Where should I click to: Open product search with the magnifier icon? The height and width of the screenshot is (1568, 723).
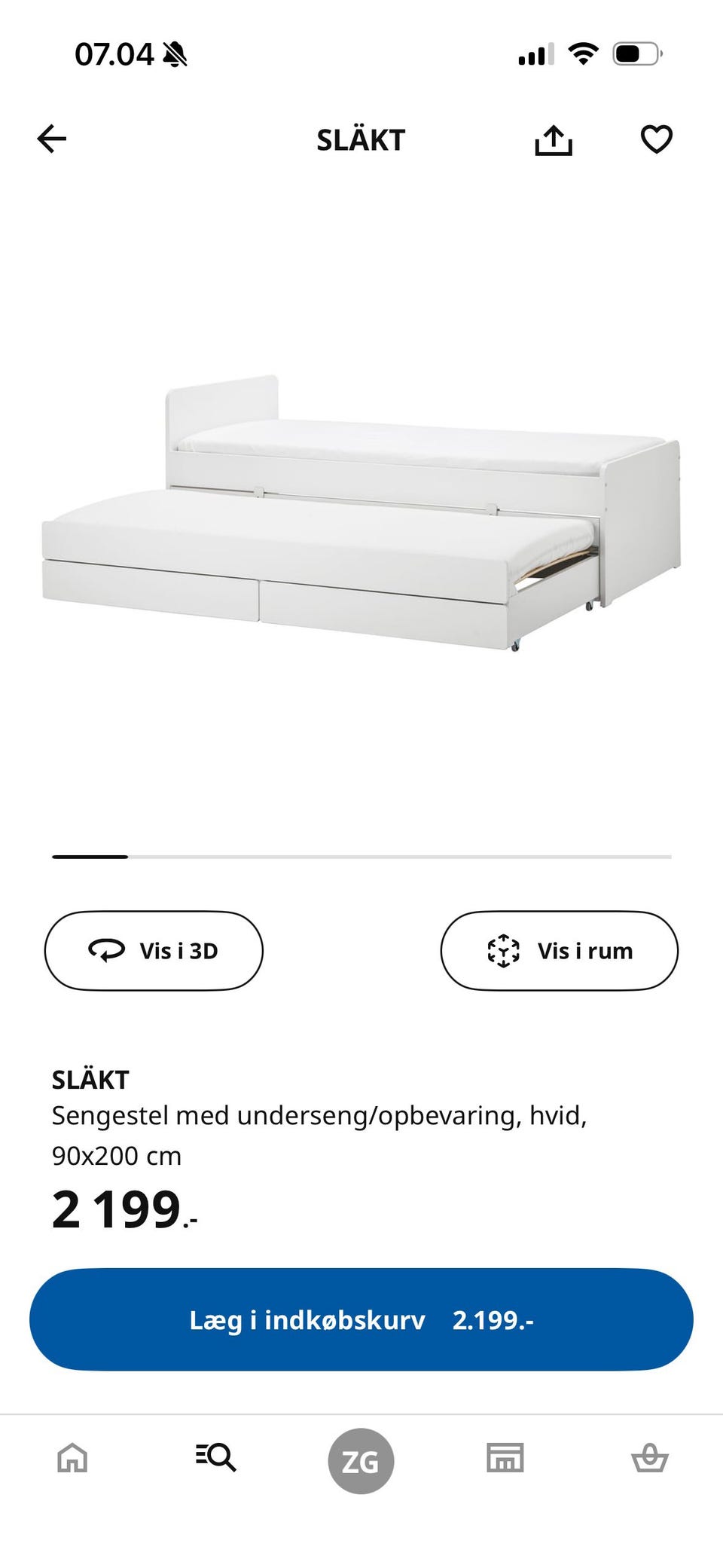click(x=217, y=1459)
